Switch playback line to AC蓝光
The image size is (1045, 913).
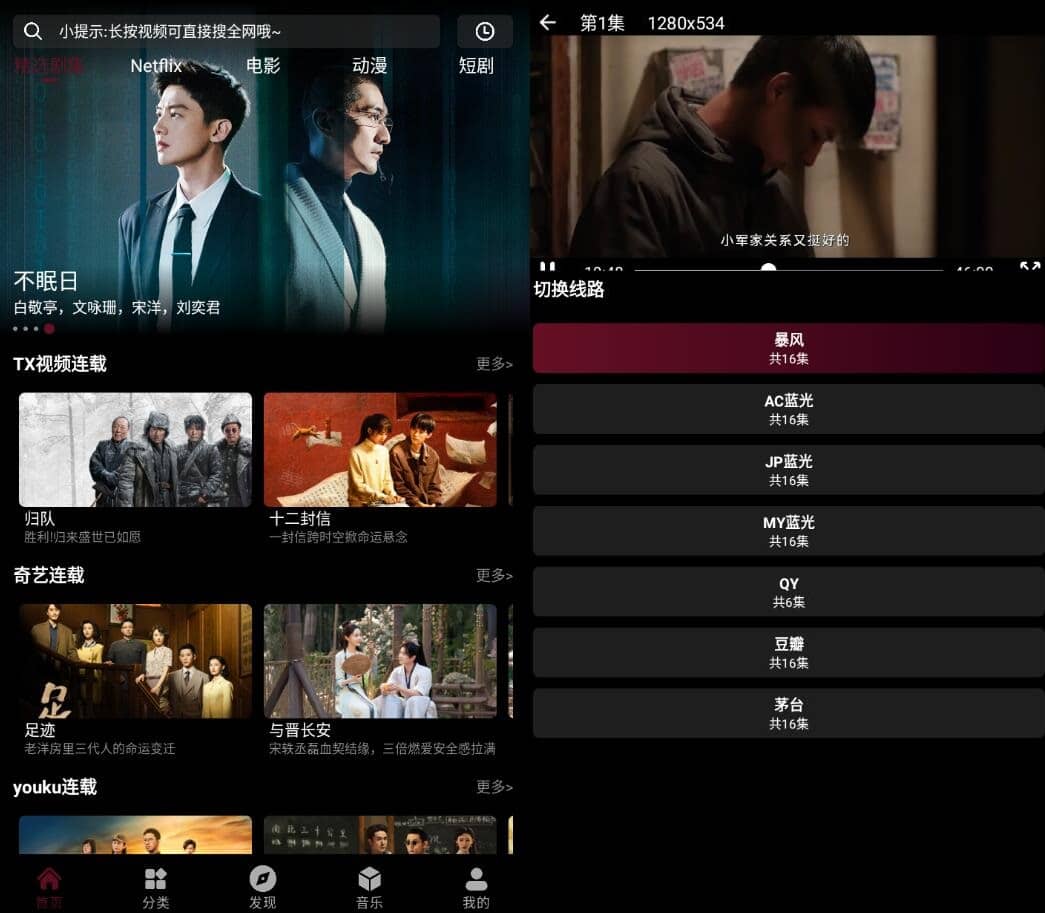pos(788,409)
